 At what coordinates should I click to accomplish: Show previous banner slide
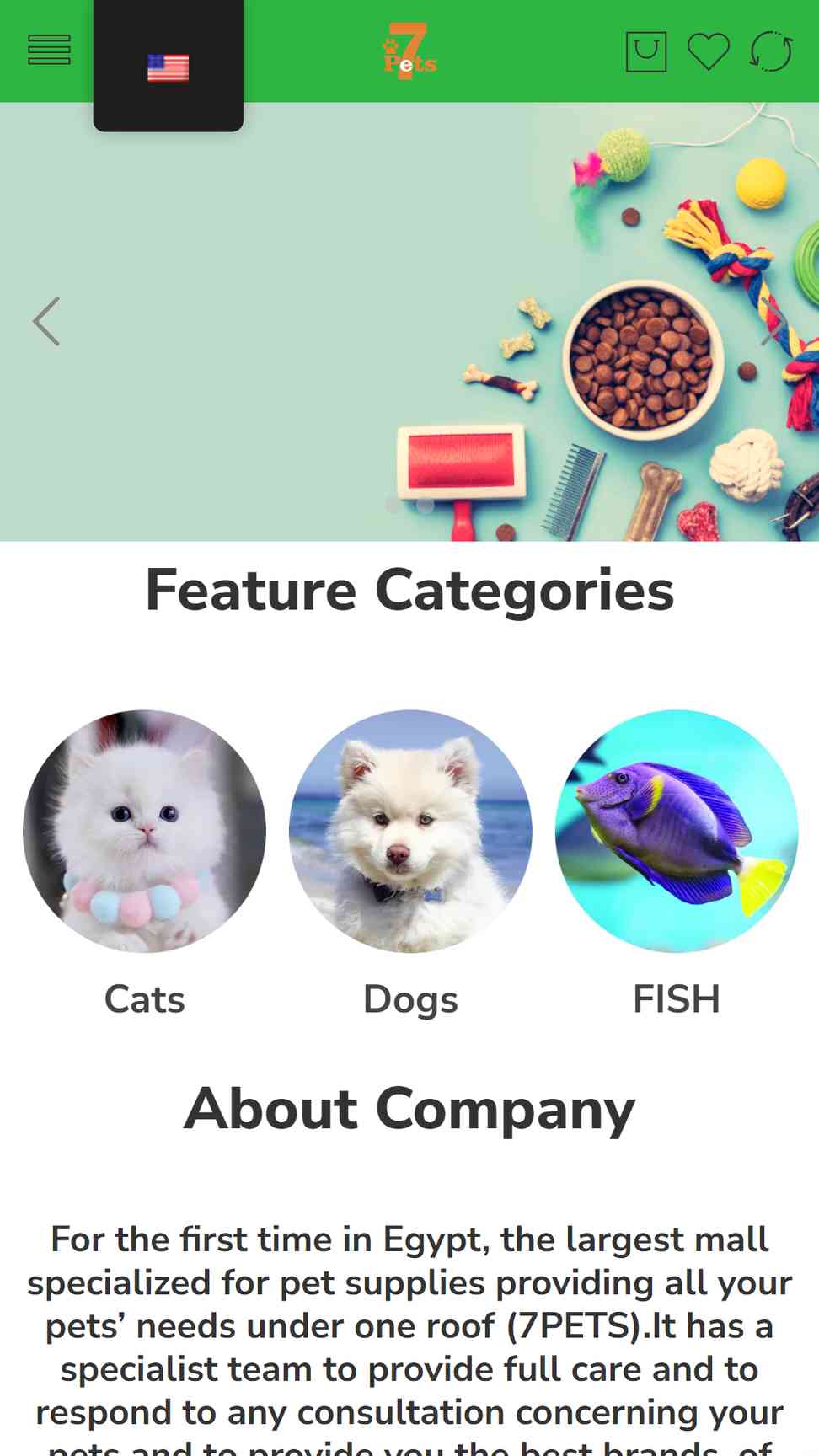[x=46, y=321]
